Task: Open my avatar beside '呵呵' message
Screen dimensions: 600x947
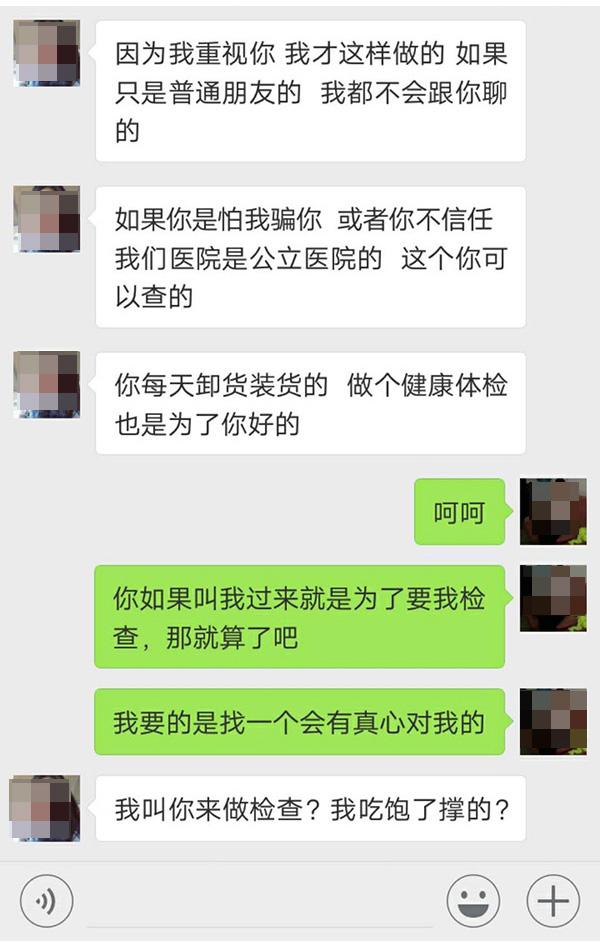Action: [553, 511]
